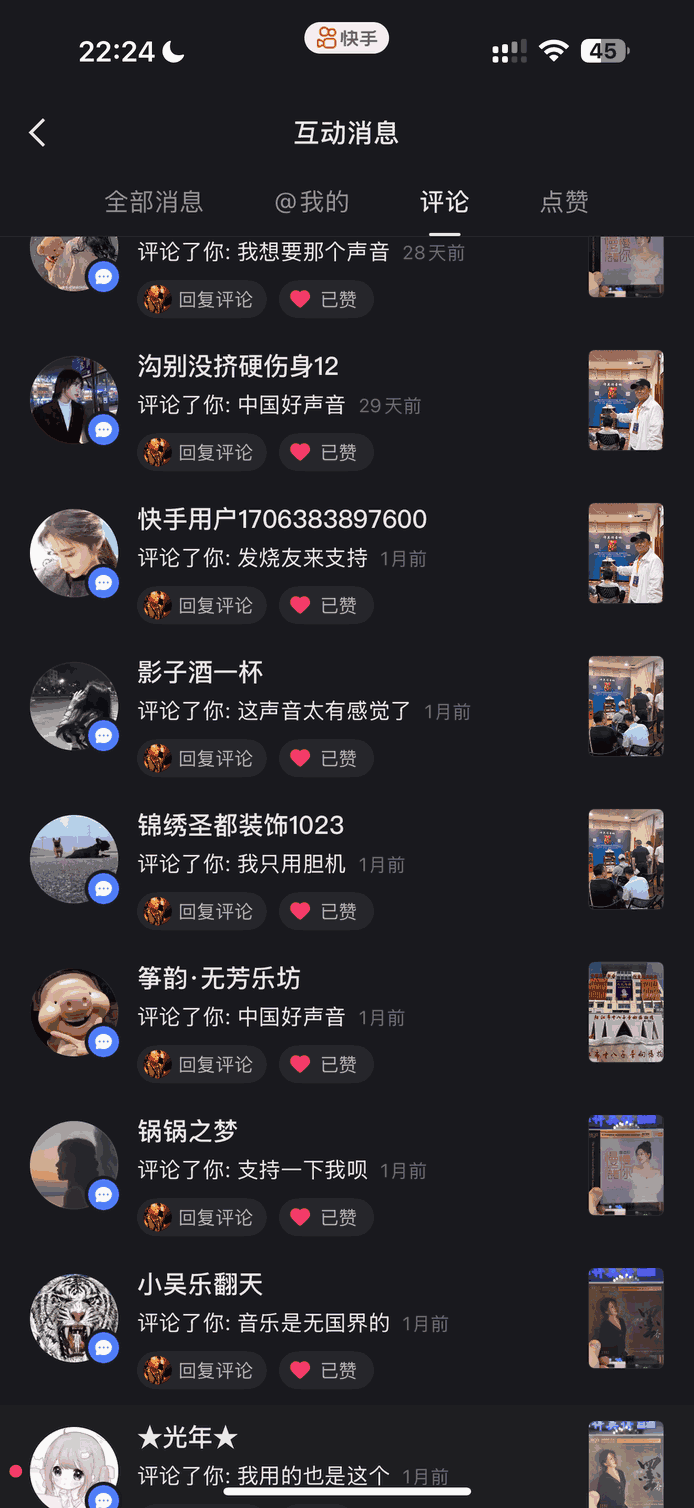694x1508 pixels.
Task: Open 锦绣圣都装饰1023's profile avatar
Action: click(x=74, y=859)
